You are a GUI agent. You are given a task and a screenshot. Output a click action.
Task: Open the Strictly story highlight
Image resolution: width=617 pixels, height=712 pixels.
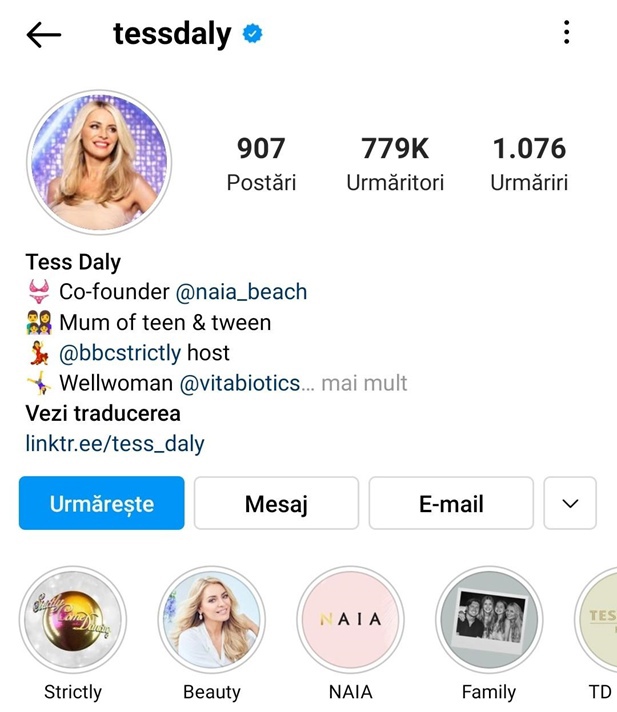click(x=73, y=619)
